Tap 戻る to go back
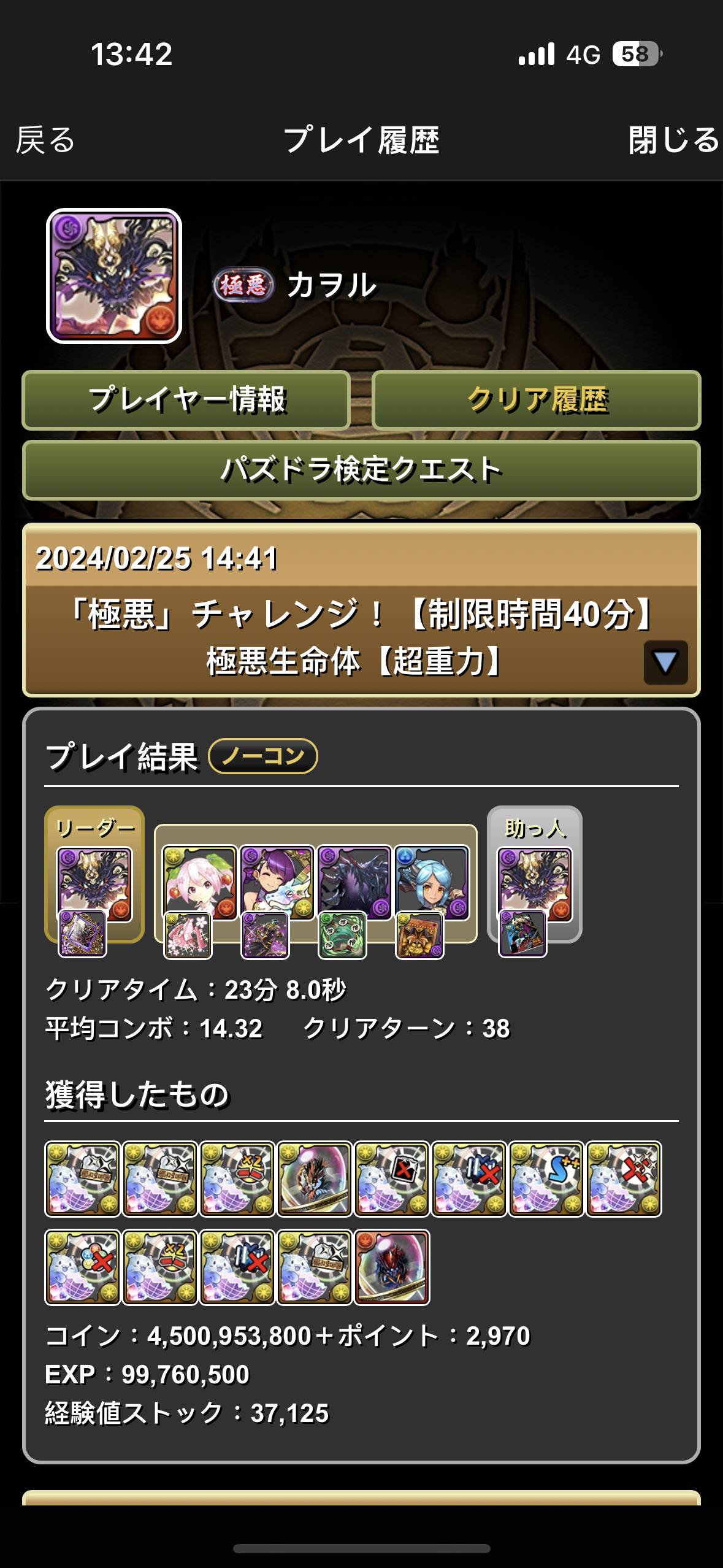Screen dimensions: 723x1568 pyautogui.click(x=45, y=140)
